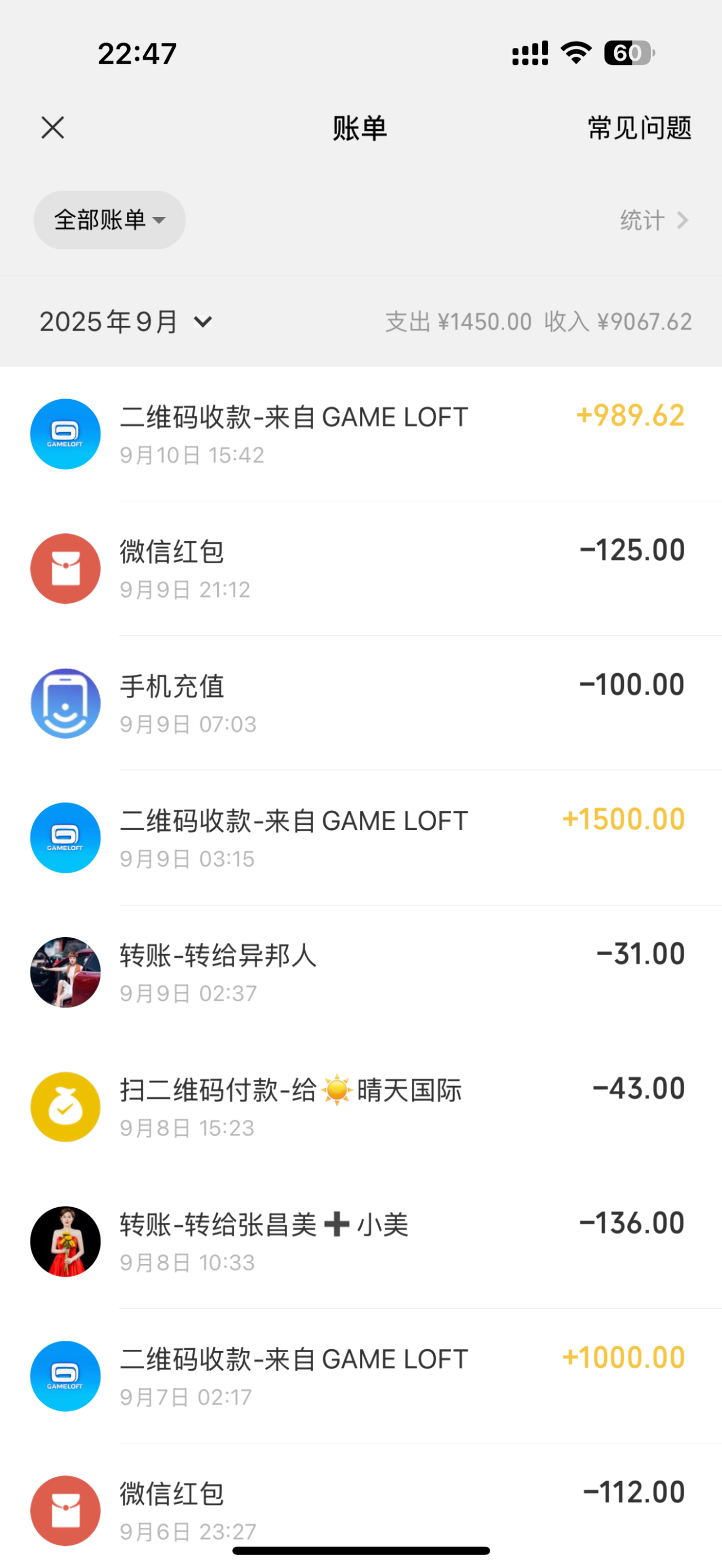Open 统计 statistics view
The height and width of the screenshot is (1568, 722).
pos(653,220)
